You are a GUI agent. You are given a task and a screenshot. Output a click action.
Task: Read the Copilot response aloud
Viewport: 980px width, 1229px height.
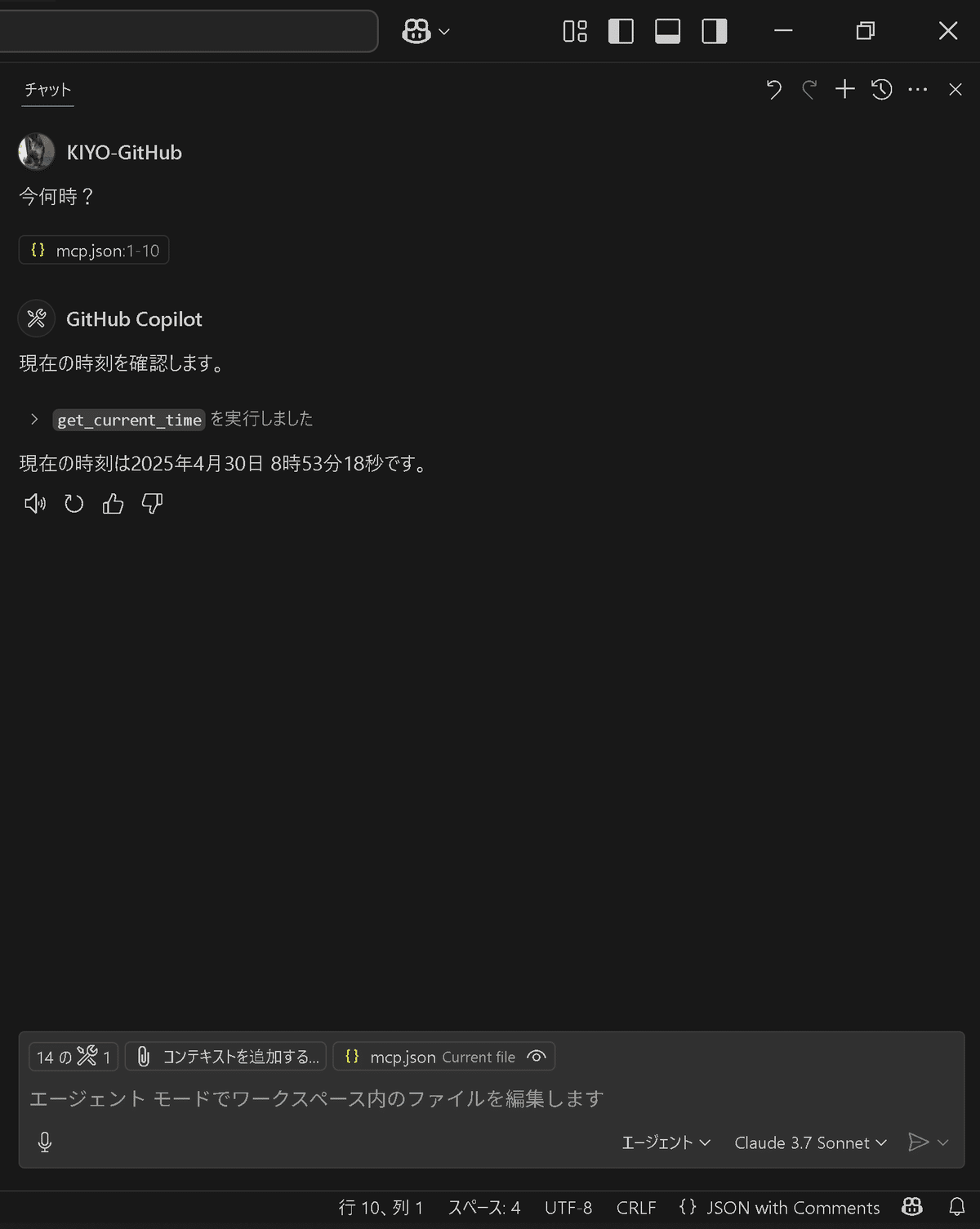click(34, 504)
